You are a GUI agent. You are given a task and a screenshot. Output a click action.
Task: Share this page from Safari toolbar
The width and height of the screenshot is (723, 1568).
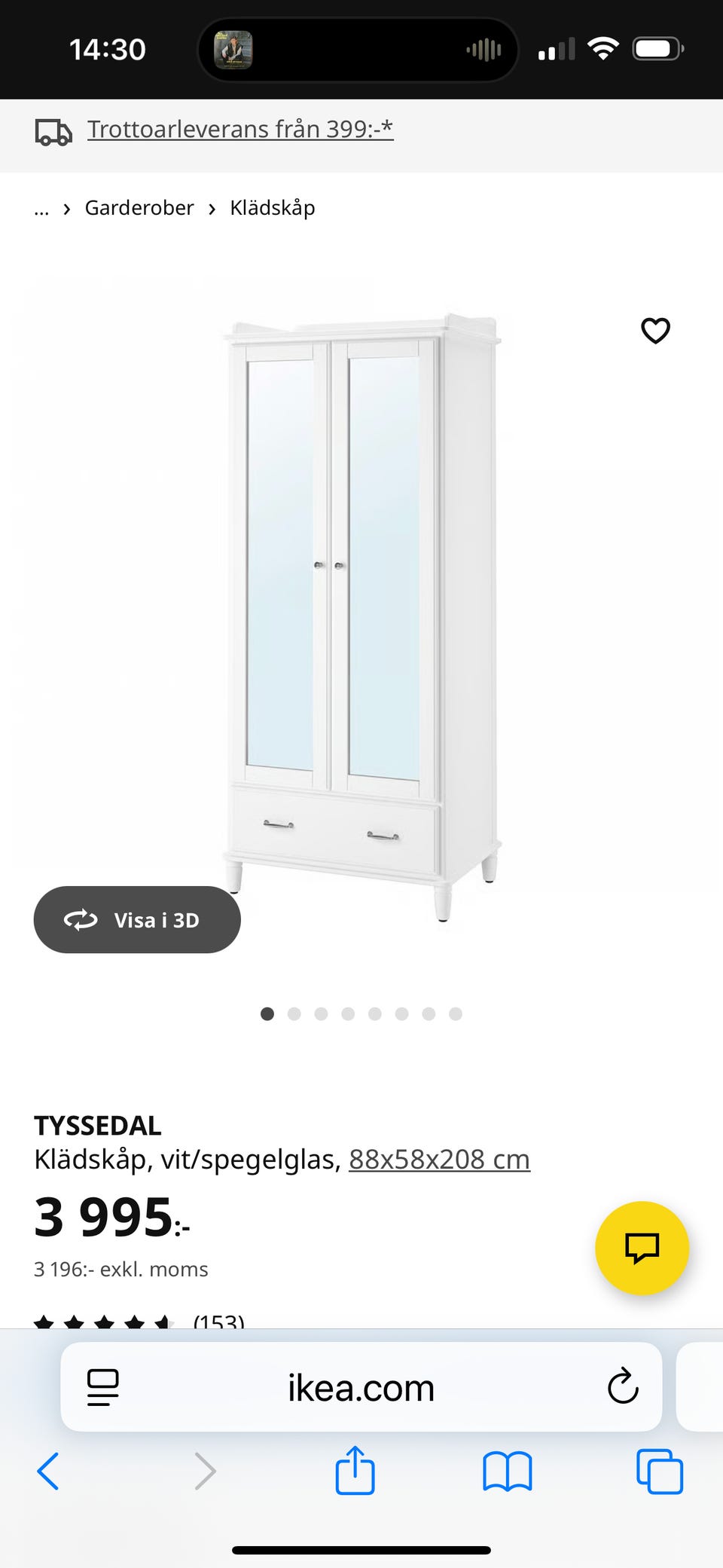355,1469
